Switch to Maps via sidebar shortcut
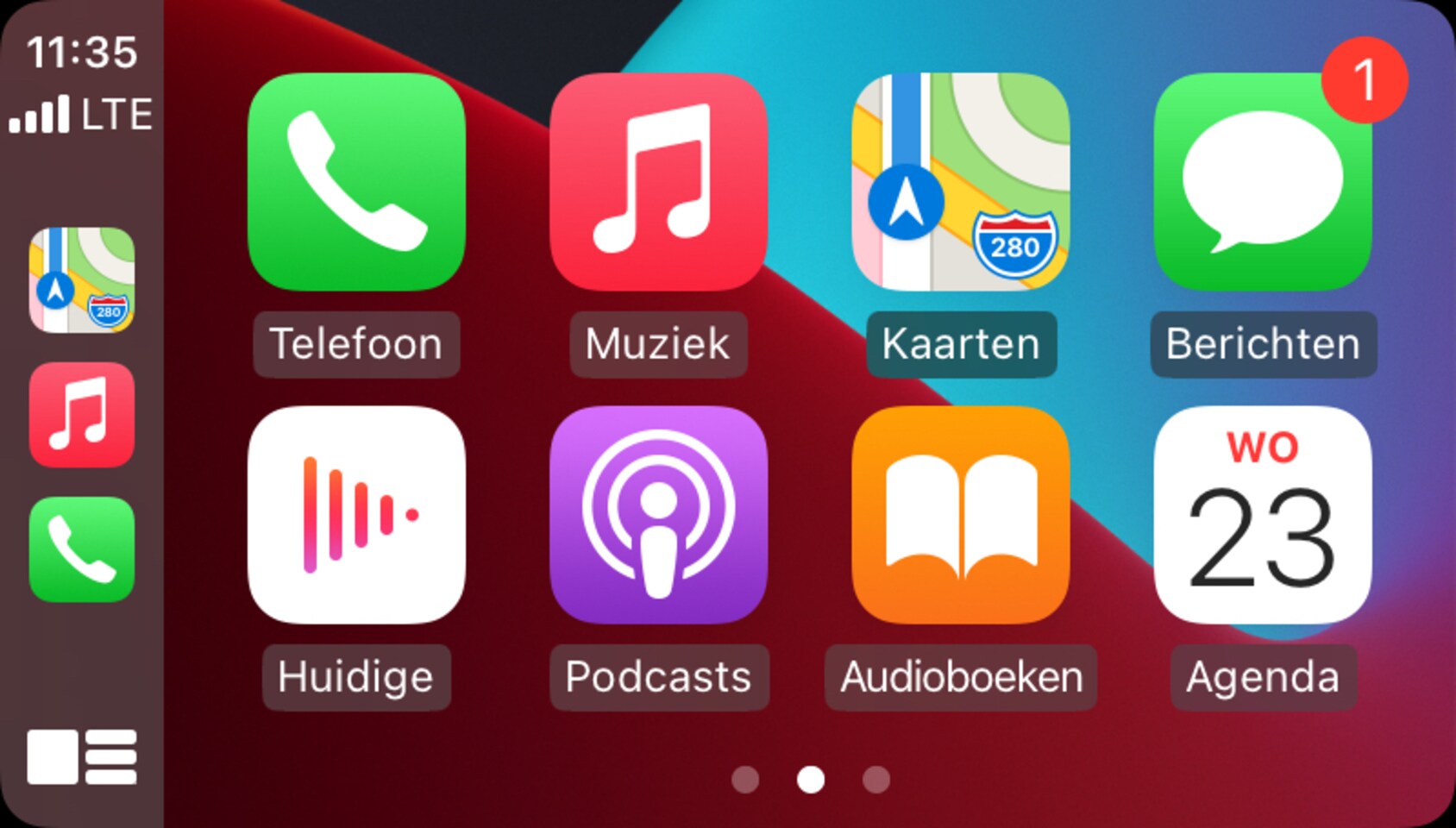Screen dimensions: 1456x828 82,280
